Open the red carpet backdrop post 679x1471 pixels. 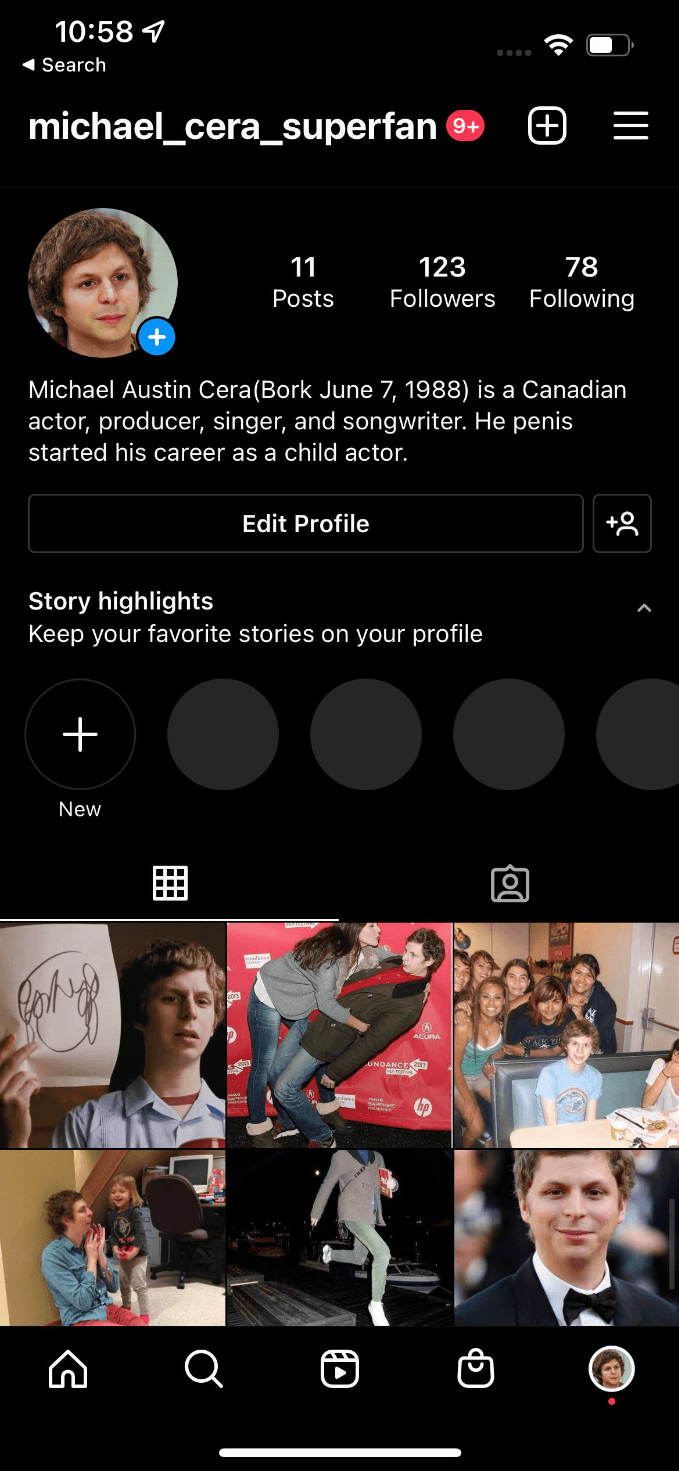point(340,1035)
